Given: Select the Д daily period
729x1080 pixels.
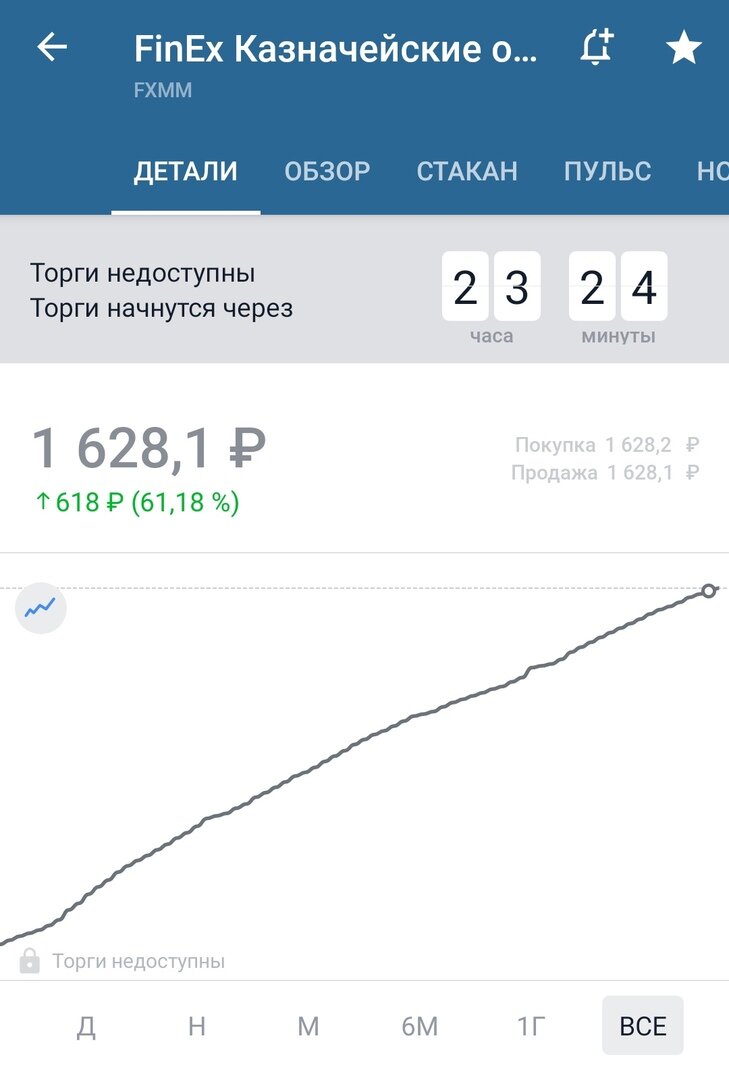Looking at the screenshot, I should point(86,1025).
